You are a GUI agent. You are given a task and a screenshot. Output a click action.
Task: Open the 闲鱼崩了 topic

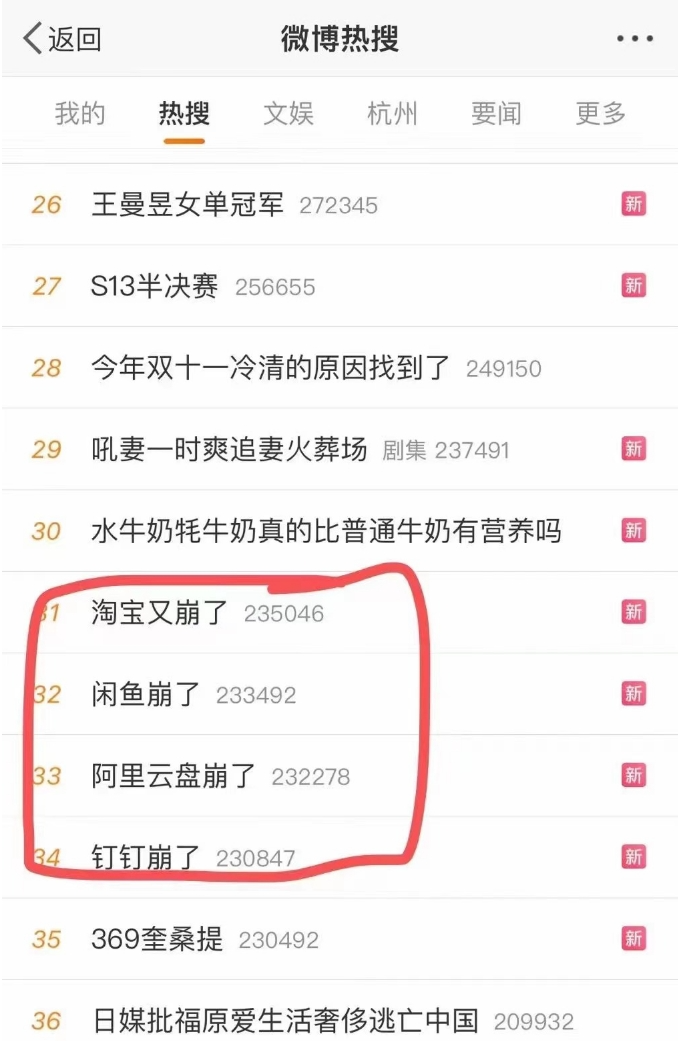point(146,694)
